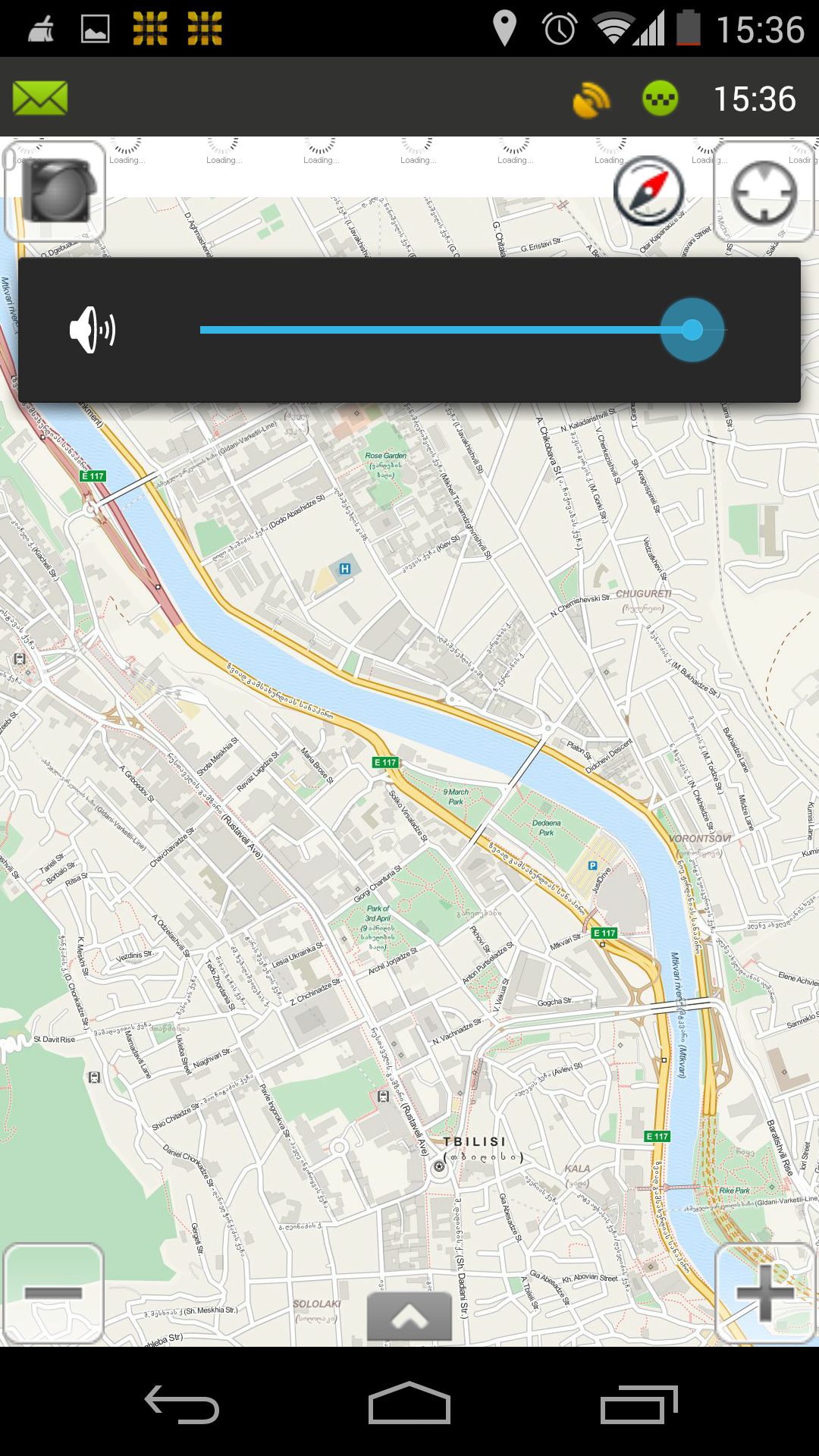Open the green envelope messages icon
The width and height of the screenshot is (819, 1456).
coord(40,99)
